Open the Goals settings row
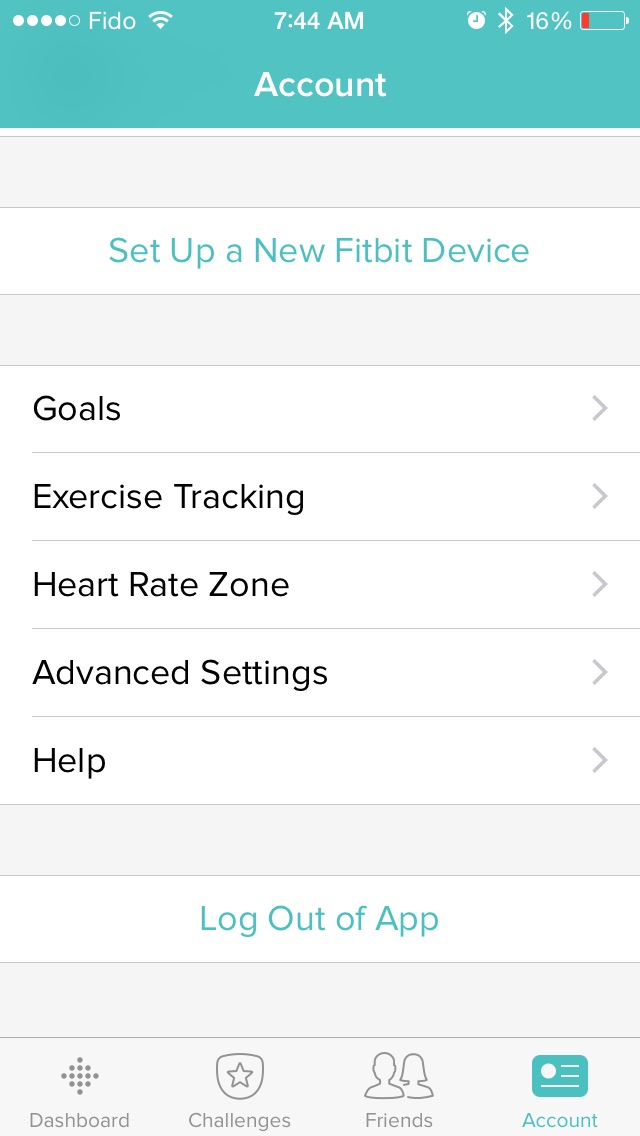 [320, 409]
